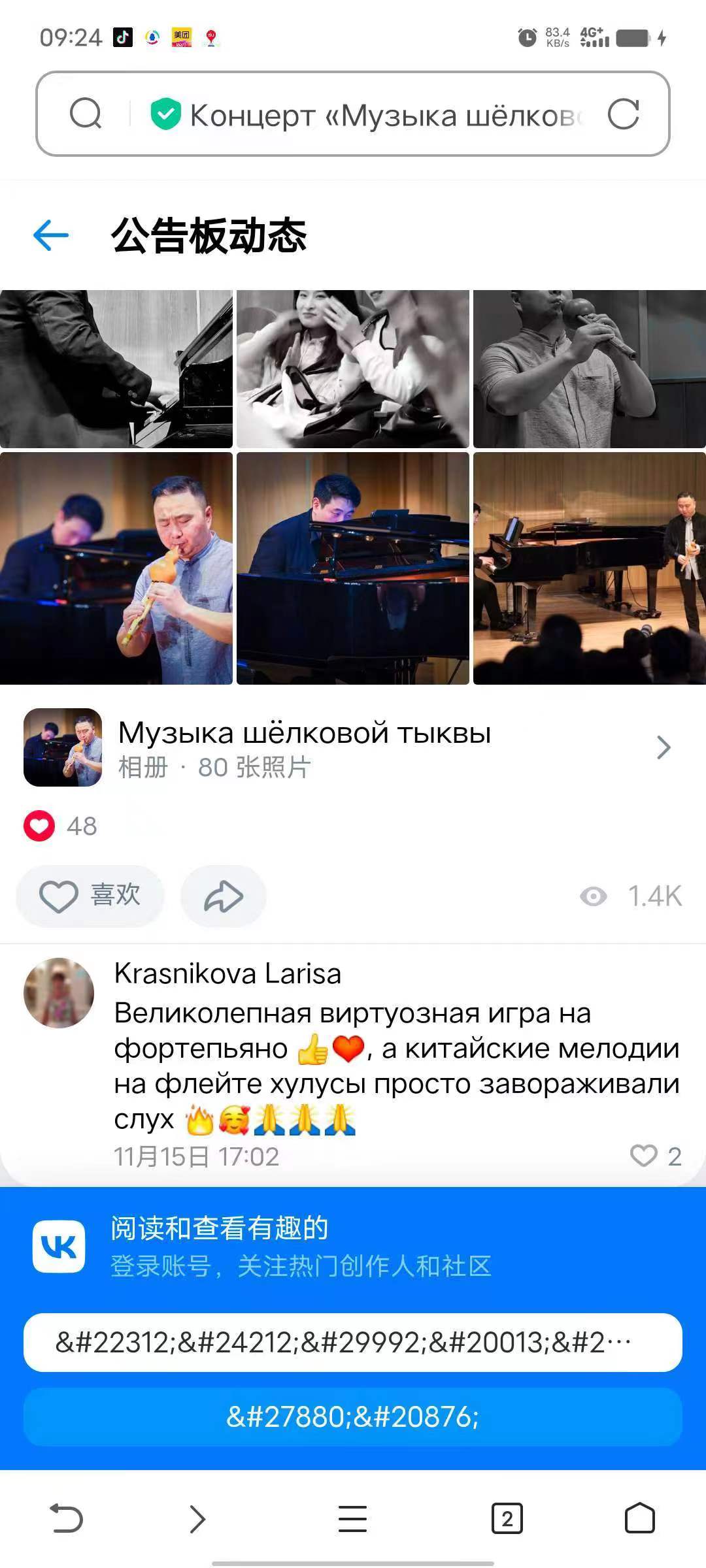Go back with the blue arrow
The image size is (706, 1568).
pyautogui.click(x=51, y=235)
